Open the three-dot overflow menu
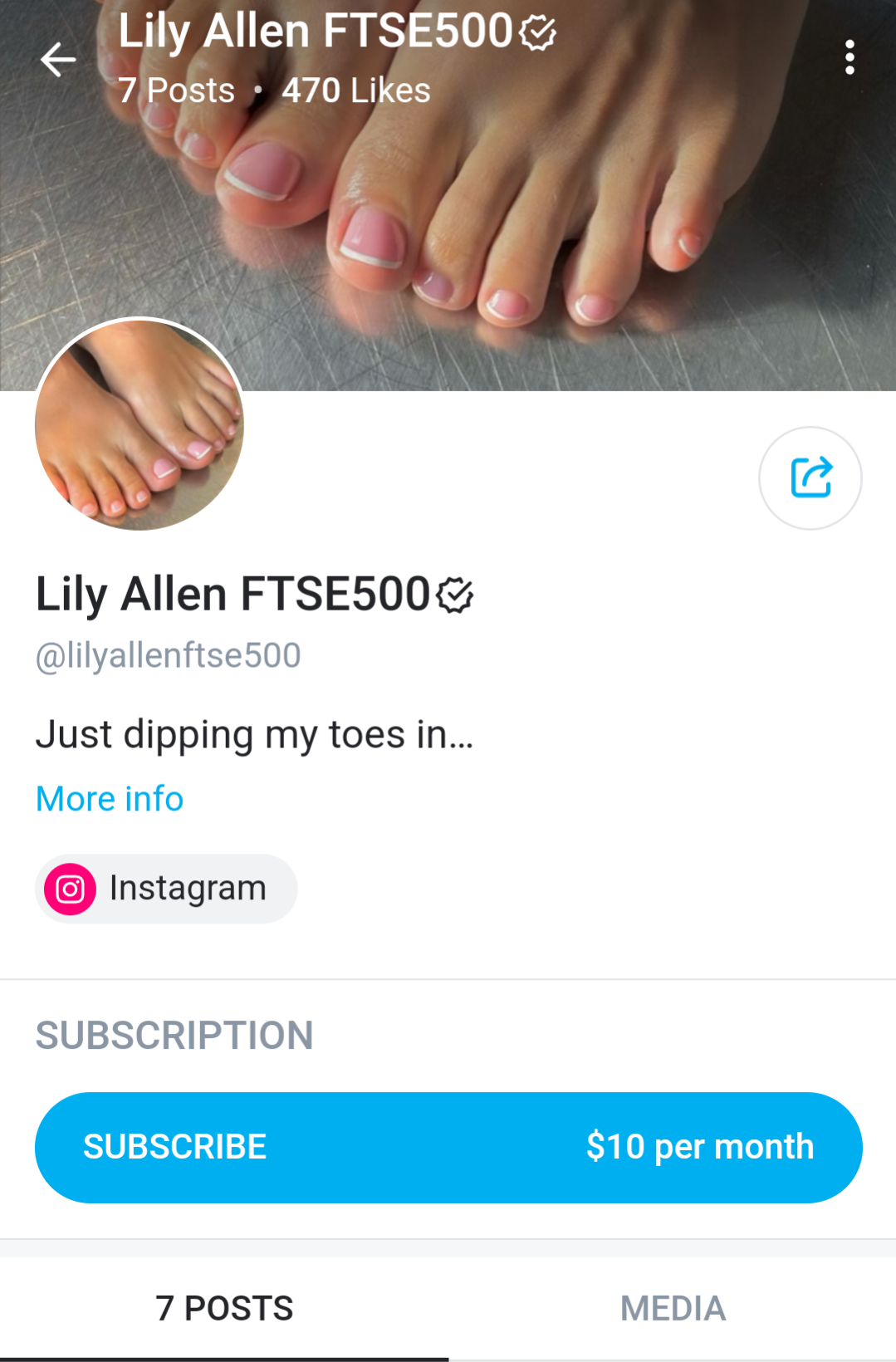The image size is (896, 1362). [849, 57]
